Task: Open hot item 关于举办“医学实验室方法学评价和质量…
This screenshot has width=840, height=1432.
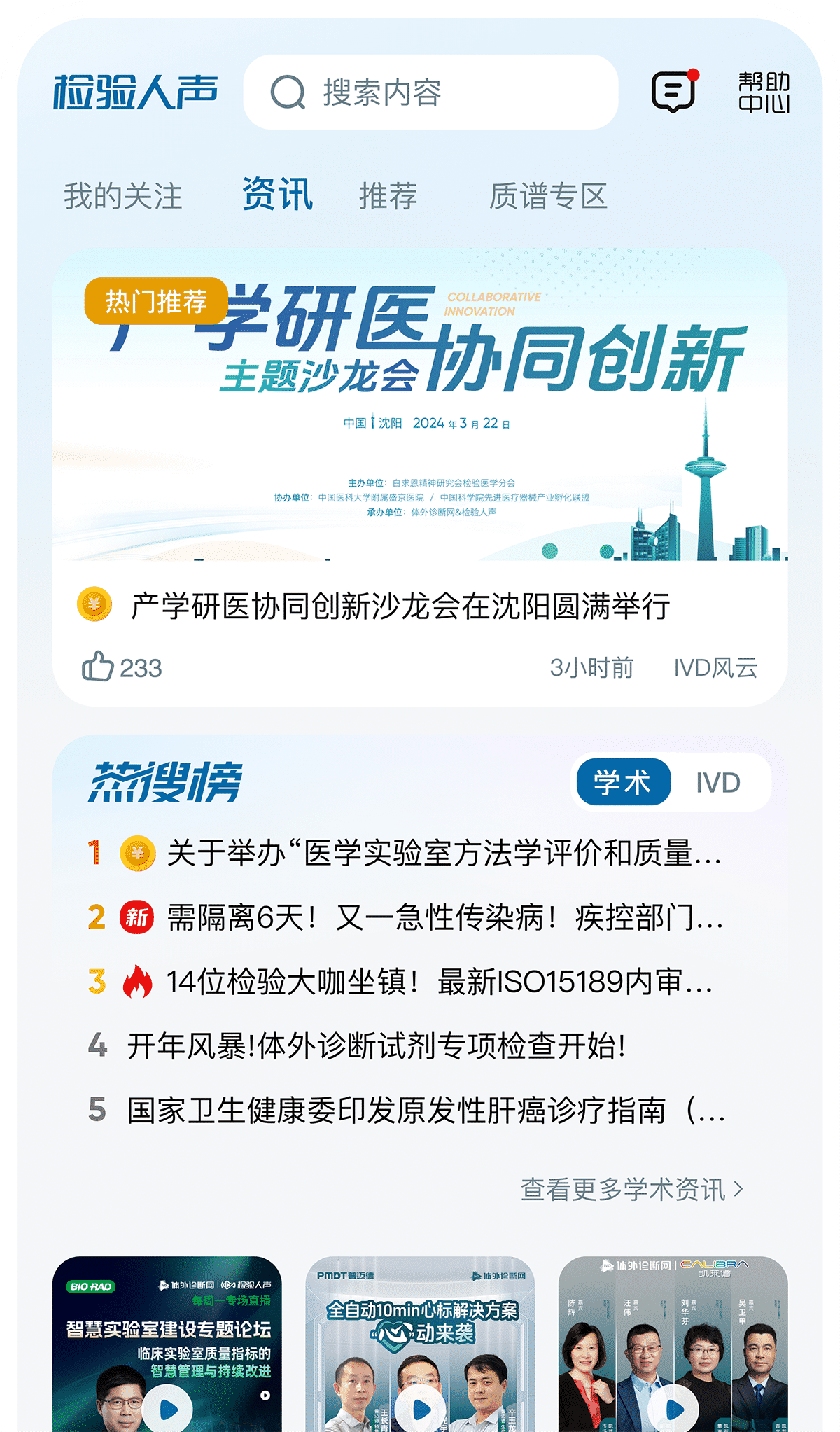Action: (444, 854)
